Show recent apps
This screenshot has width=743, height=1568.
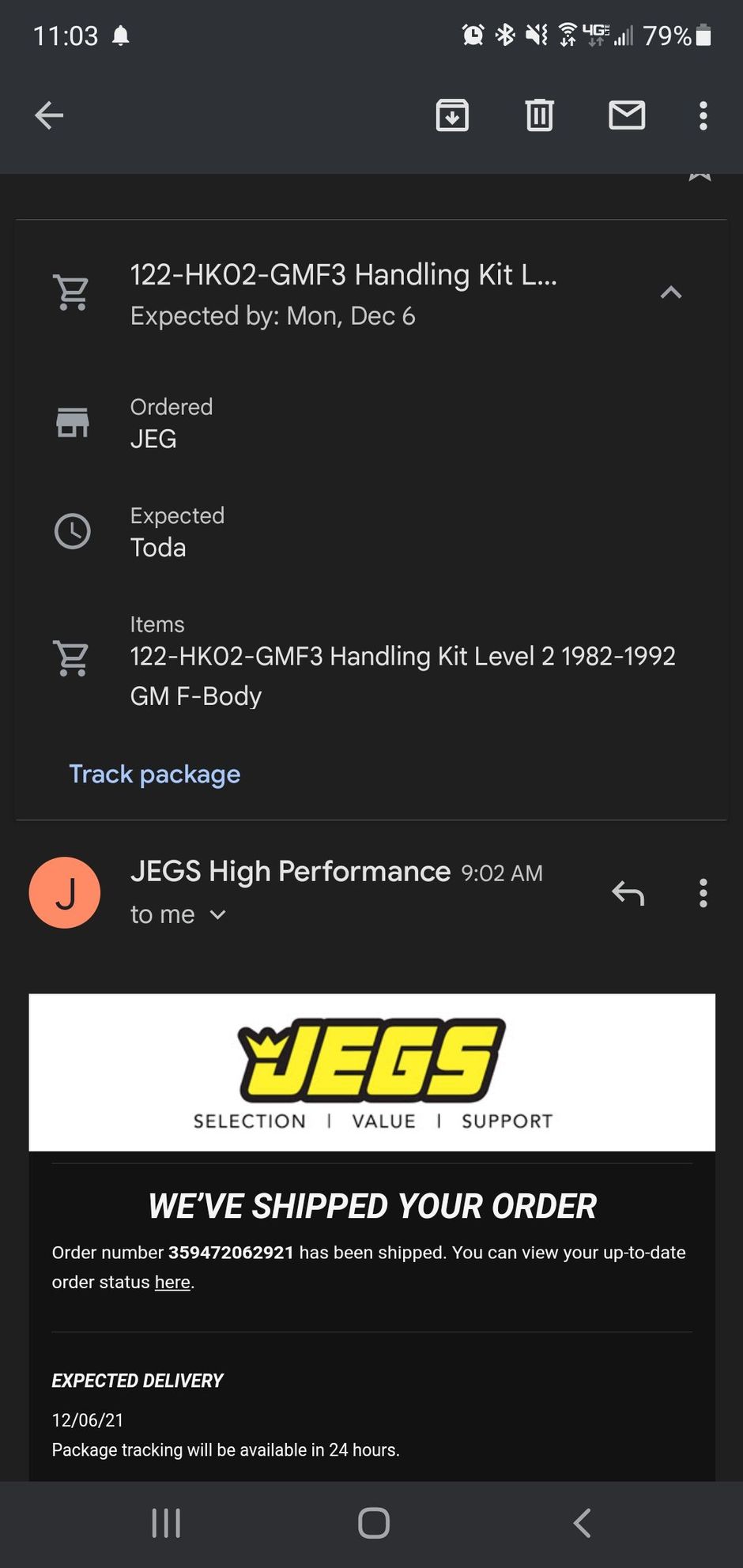(166, 1523)
